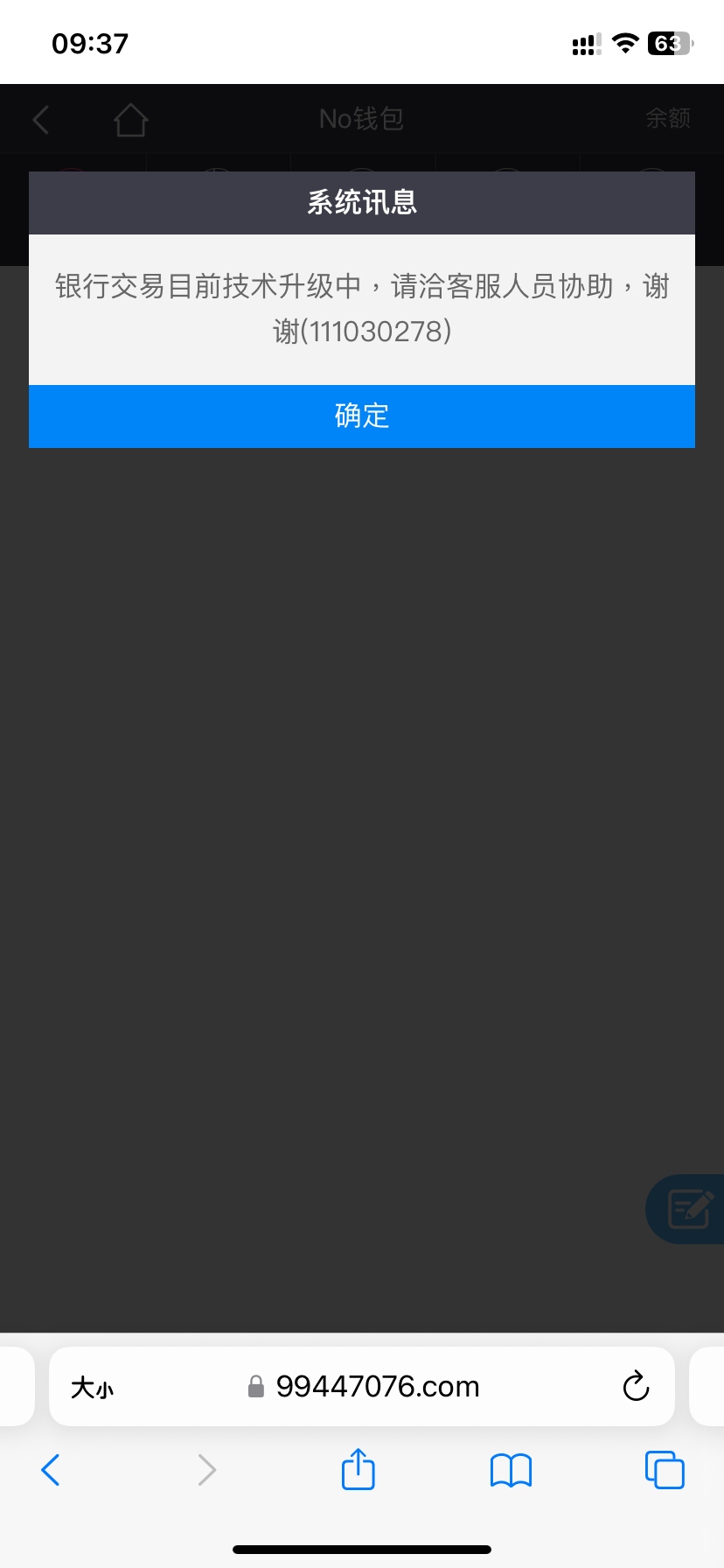This screenshot has width=724, height=1568.
Task: Tap the 99447076.com address field
Action: click(376, 1387)
